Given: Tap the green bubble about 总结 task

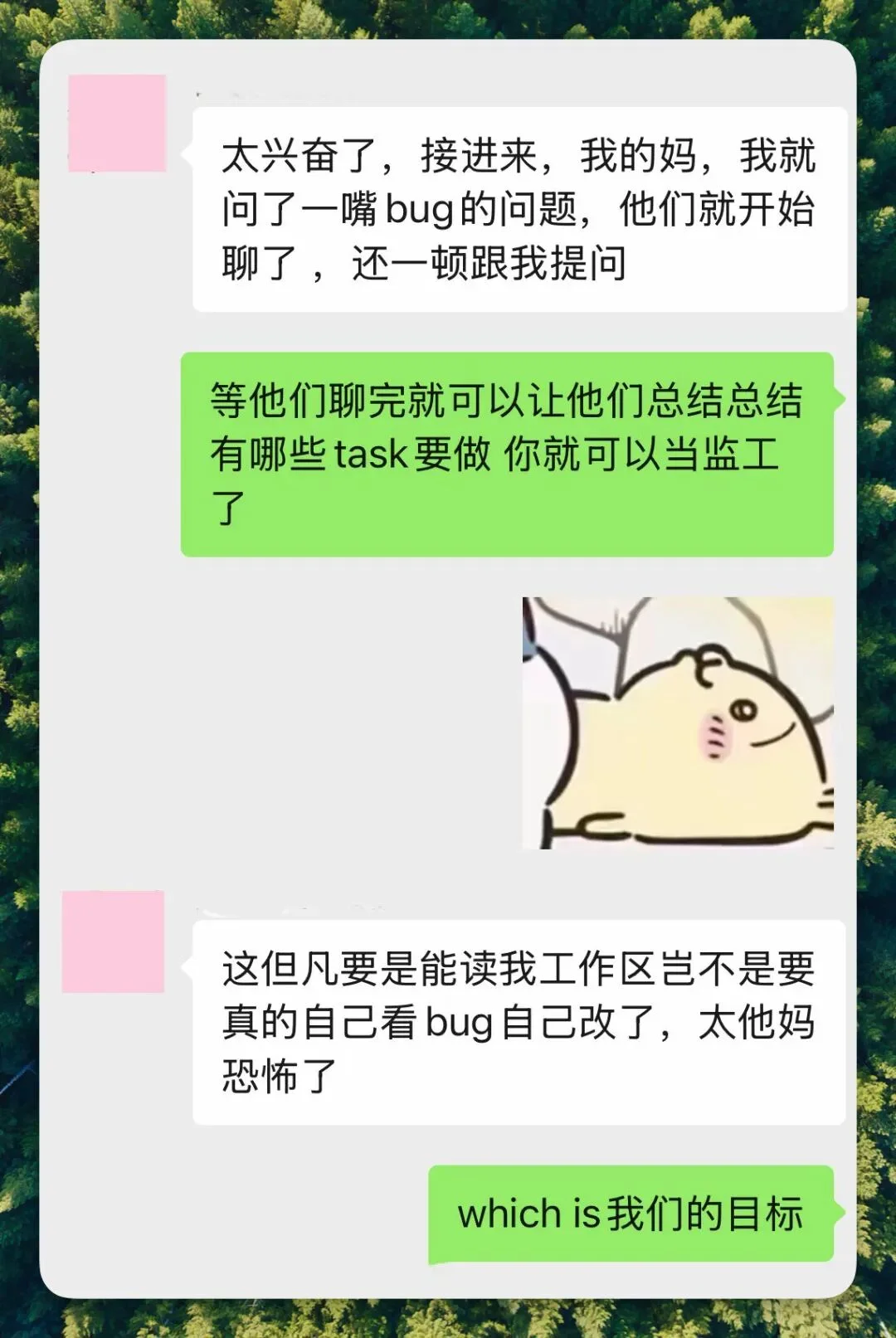Looking at the screenshot, I should click(x=506, y=452).
